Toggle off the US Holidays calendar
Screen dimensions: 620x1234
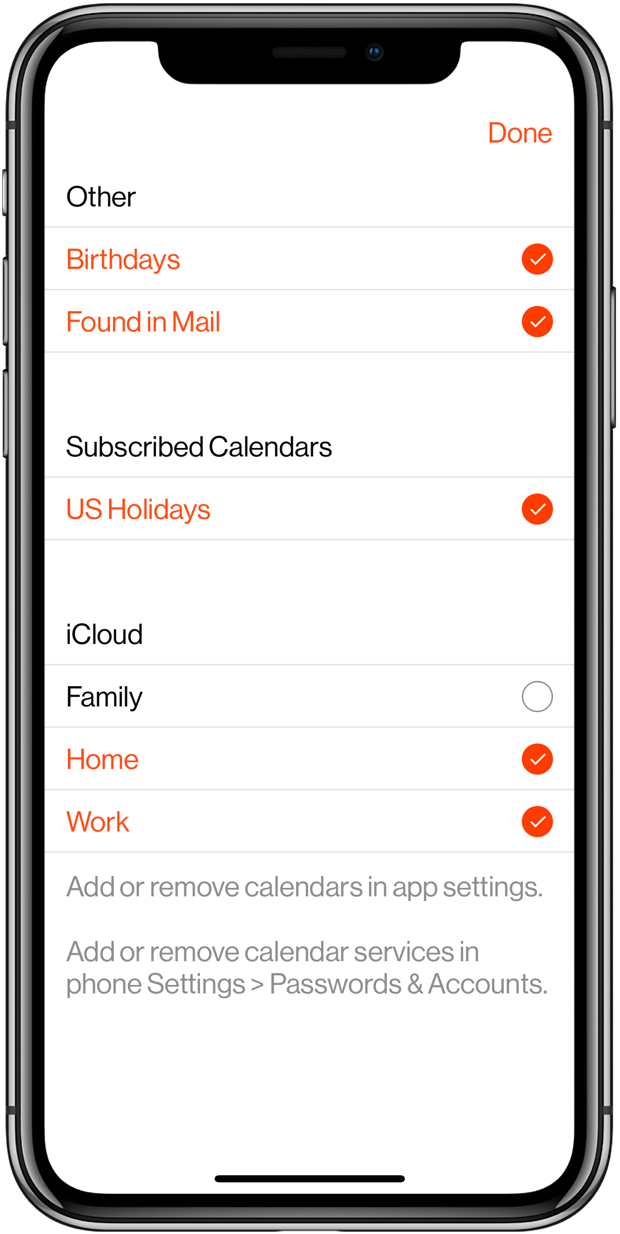(x=537, y=509)
